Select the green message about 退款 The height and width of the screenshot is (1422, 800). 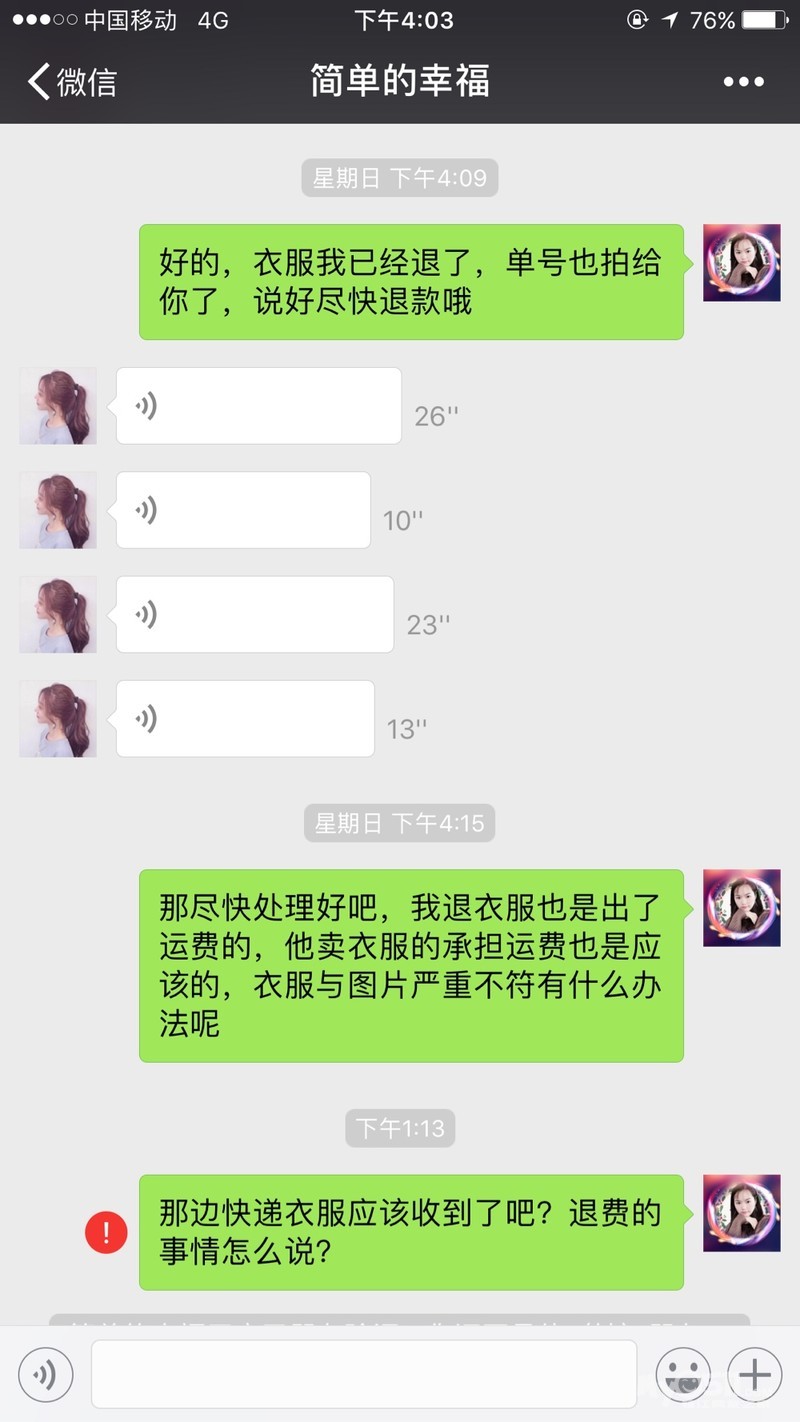click(x=410, y=281)
